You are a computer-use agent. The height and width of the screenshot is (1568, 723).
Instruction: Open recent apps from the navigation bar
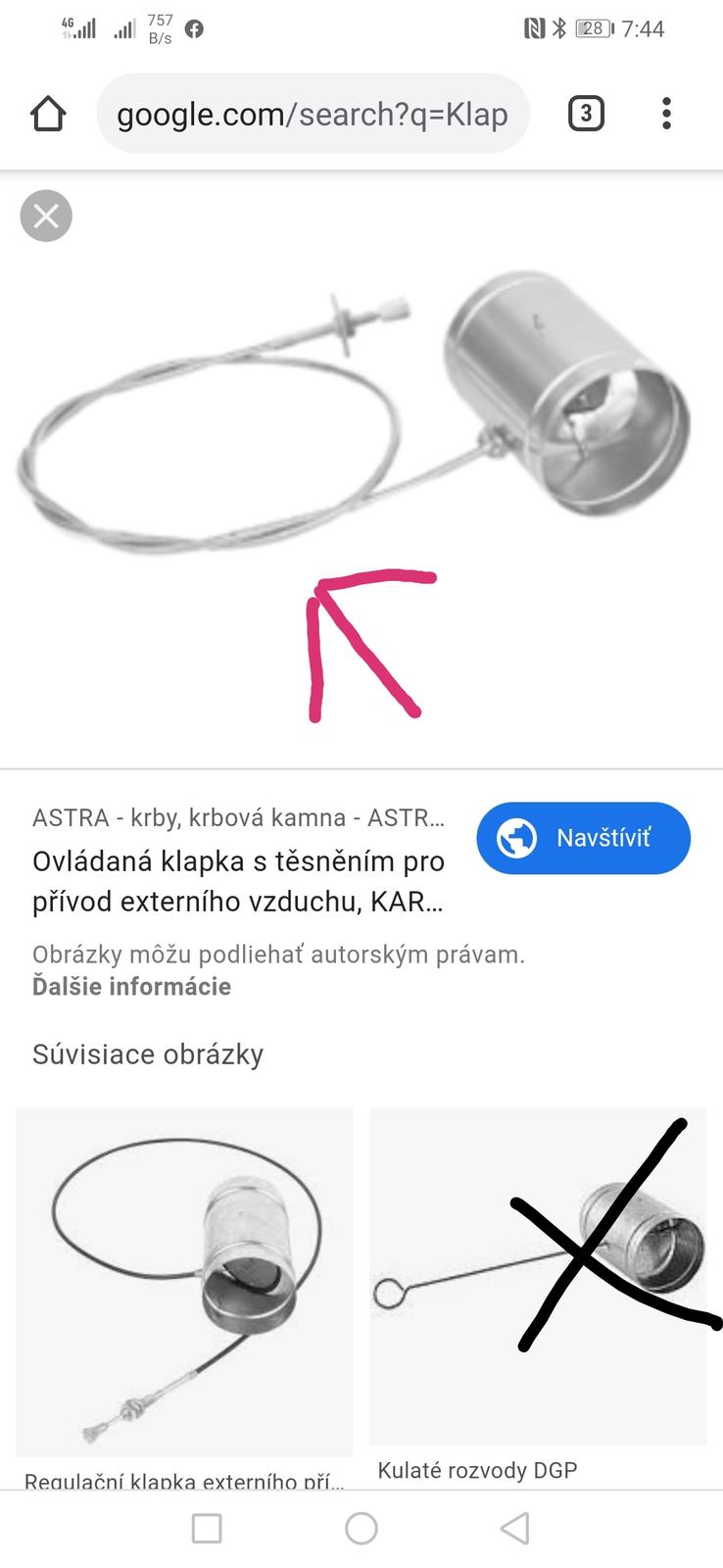[x=207, y=1528]
